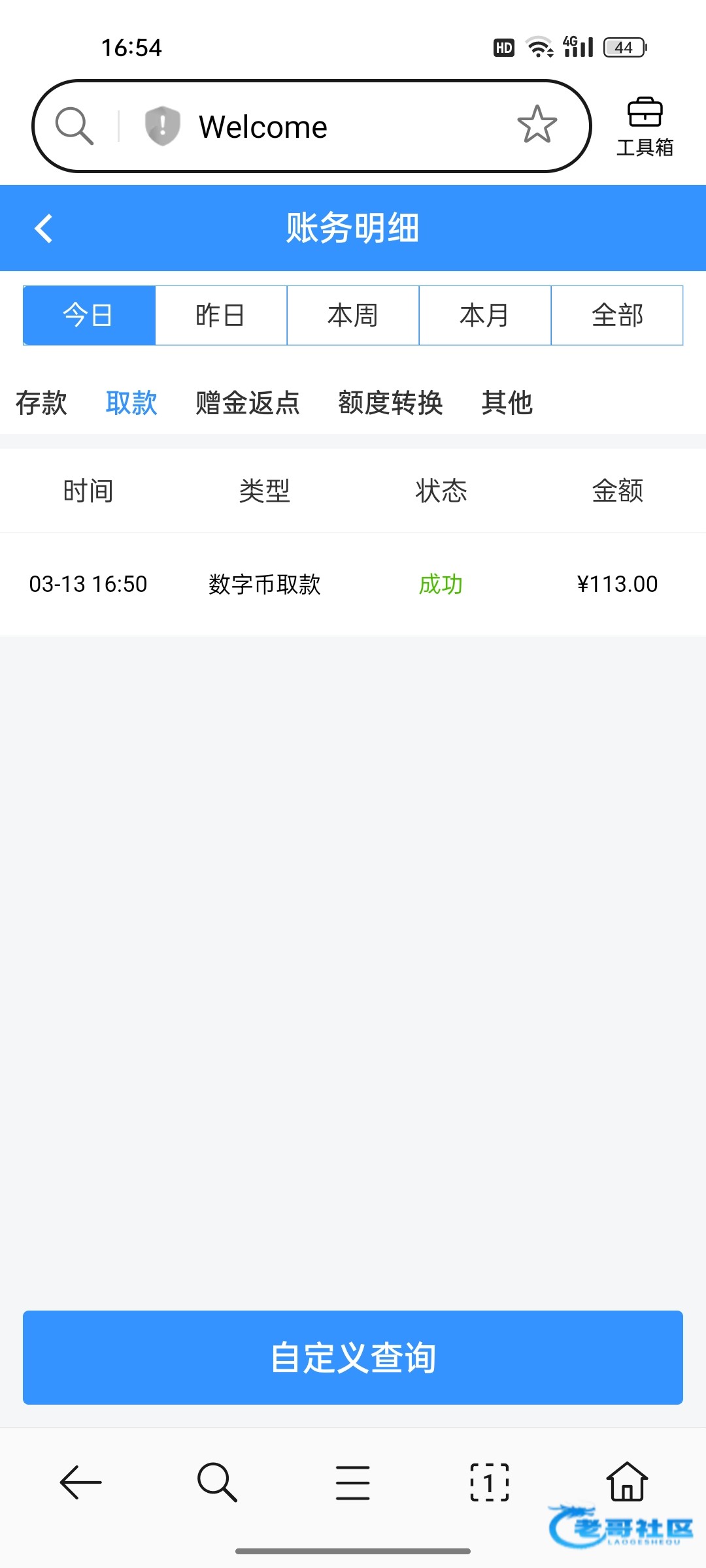The width and height of the screenshot is (706, 1568).
Task: Open the 数字币取款 ¥113.00 record
Action: pyautogui.click(x=353, y=584)
